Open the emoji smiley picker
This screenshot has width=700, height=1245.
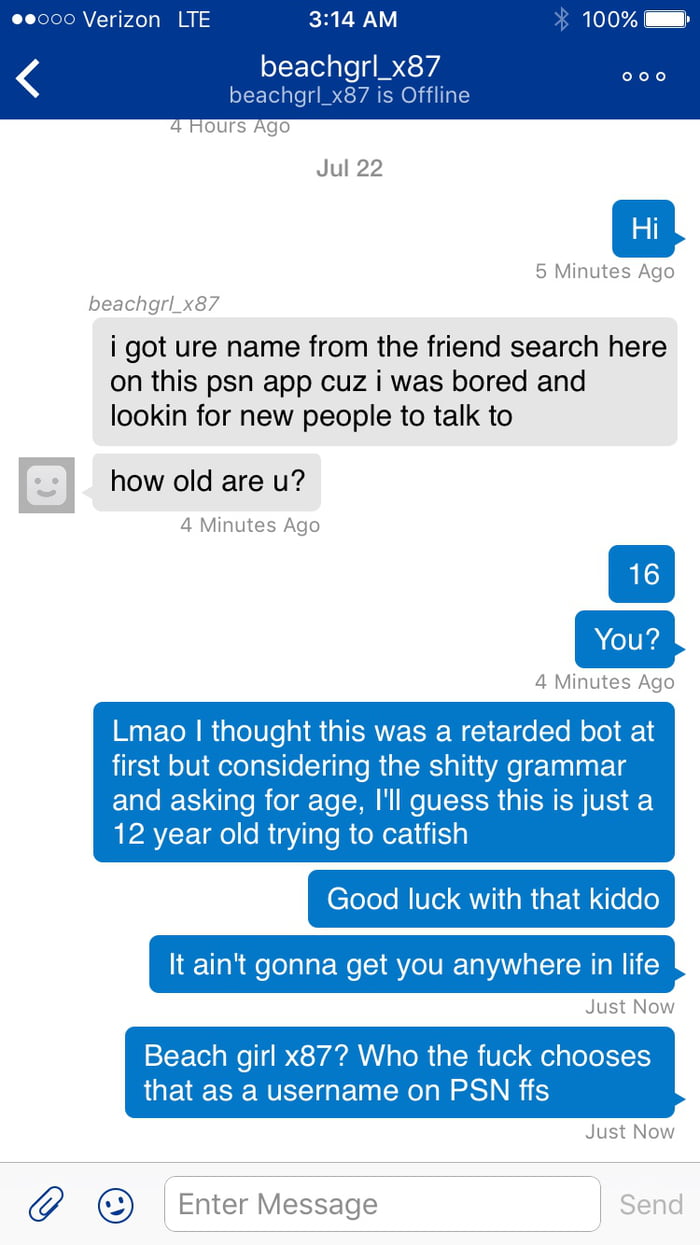[116, 1204]
